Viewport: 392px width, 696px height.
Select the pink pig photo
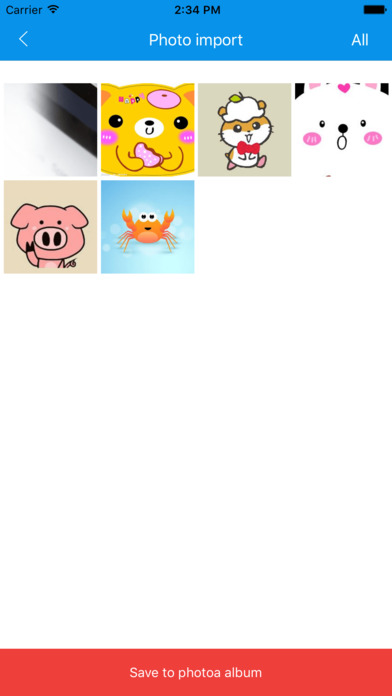[x=51, y=227]
